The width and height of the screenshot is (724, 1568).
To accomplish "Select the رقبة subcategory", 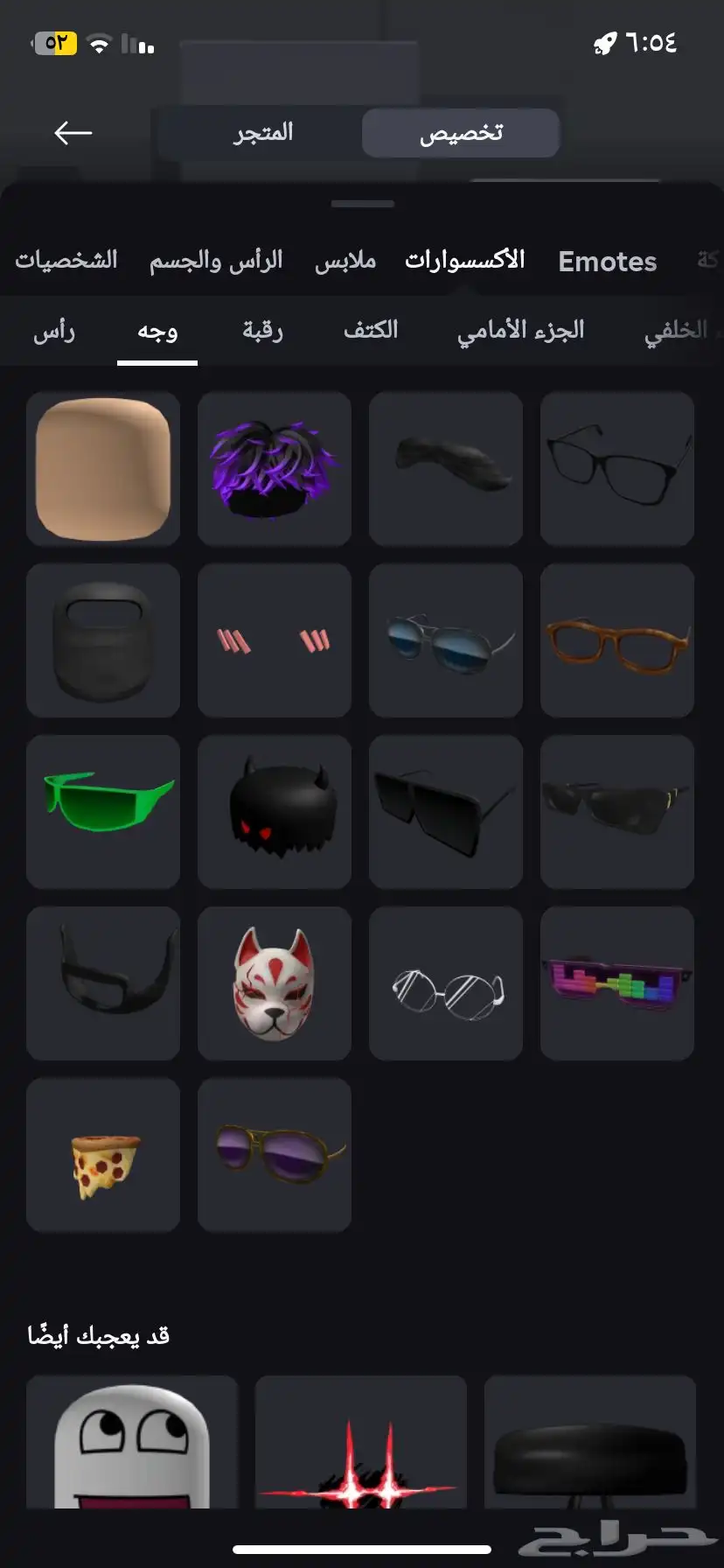I will point(262,331).
